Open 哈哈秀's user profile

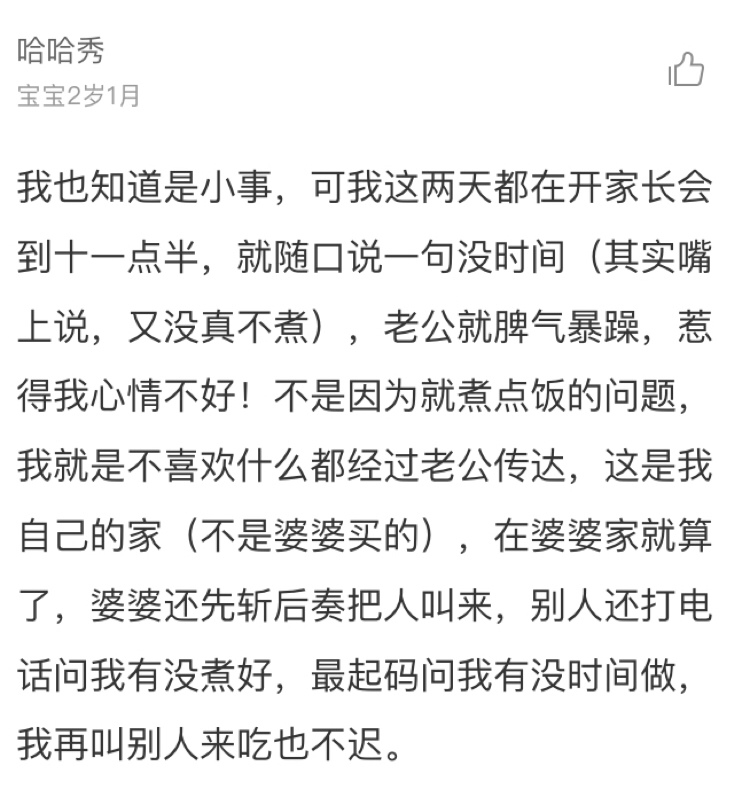pos(61,52)
